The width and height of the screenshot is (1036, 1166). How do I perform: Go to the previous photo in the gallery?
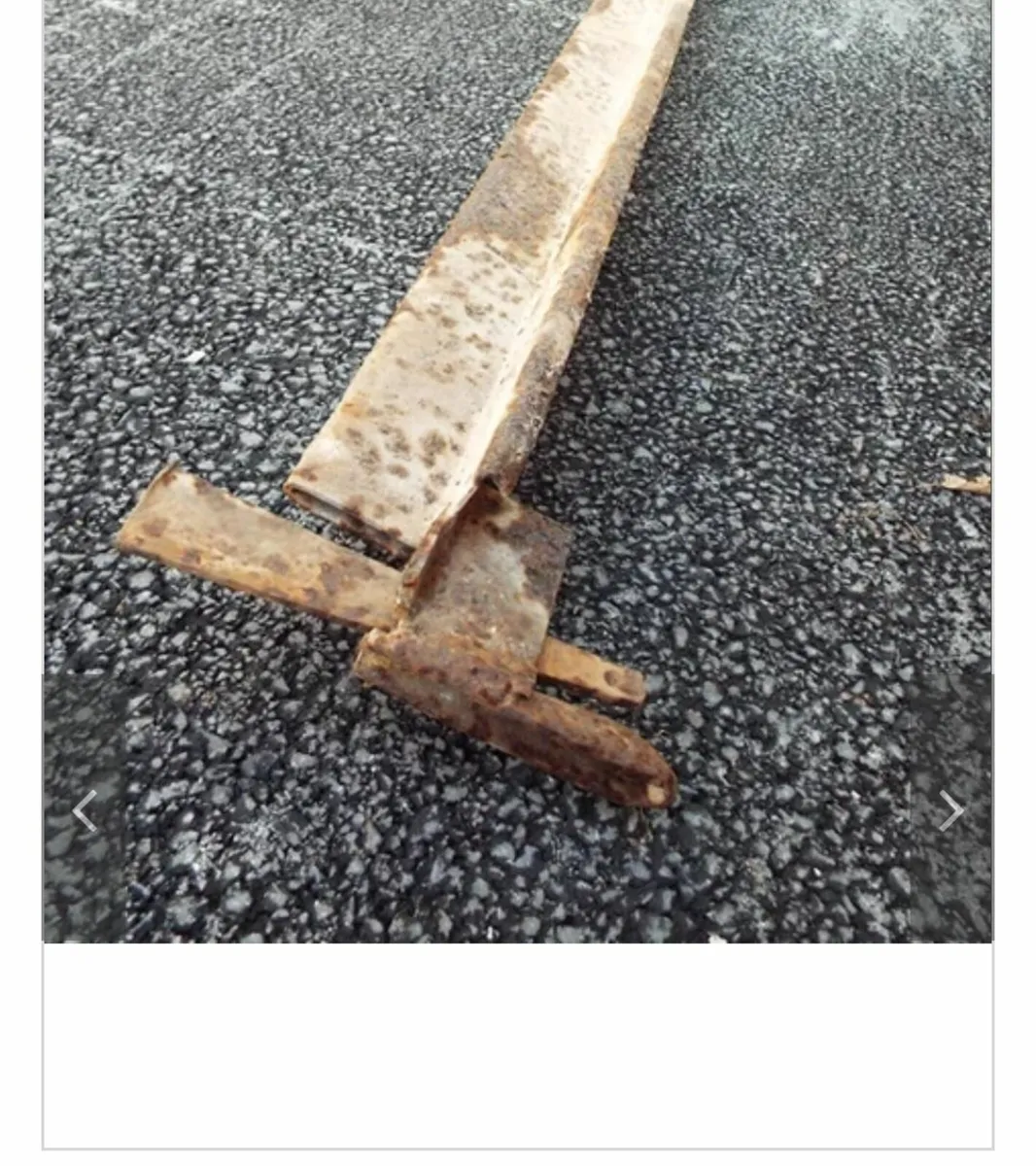click(85, 810)
